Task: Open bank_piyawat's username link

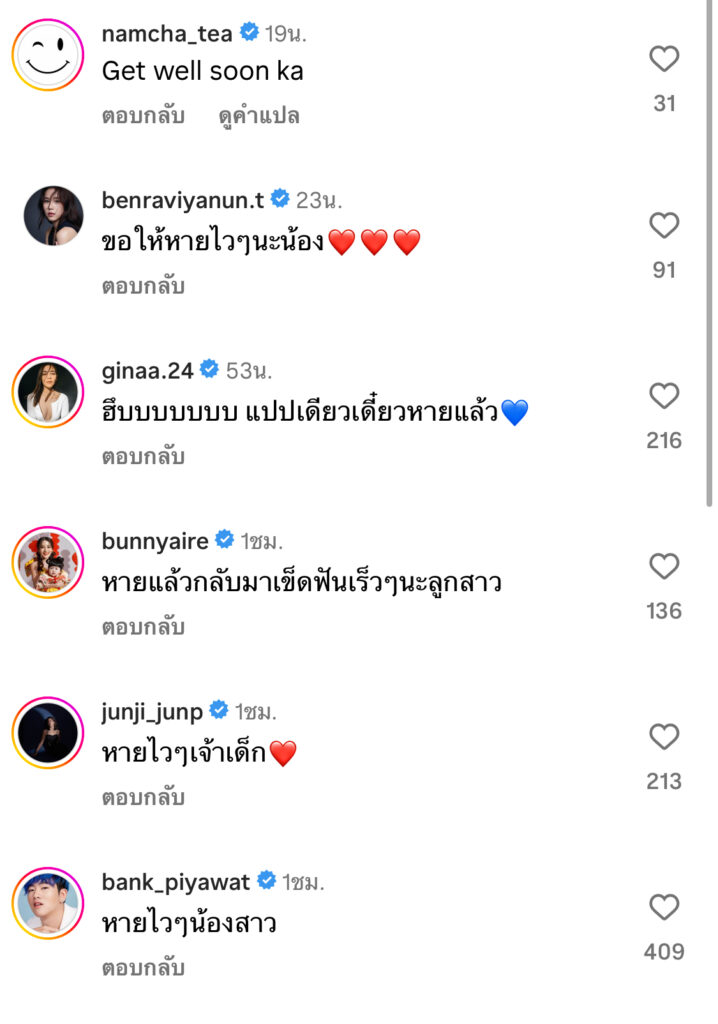Action: click(176, 881)
